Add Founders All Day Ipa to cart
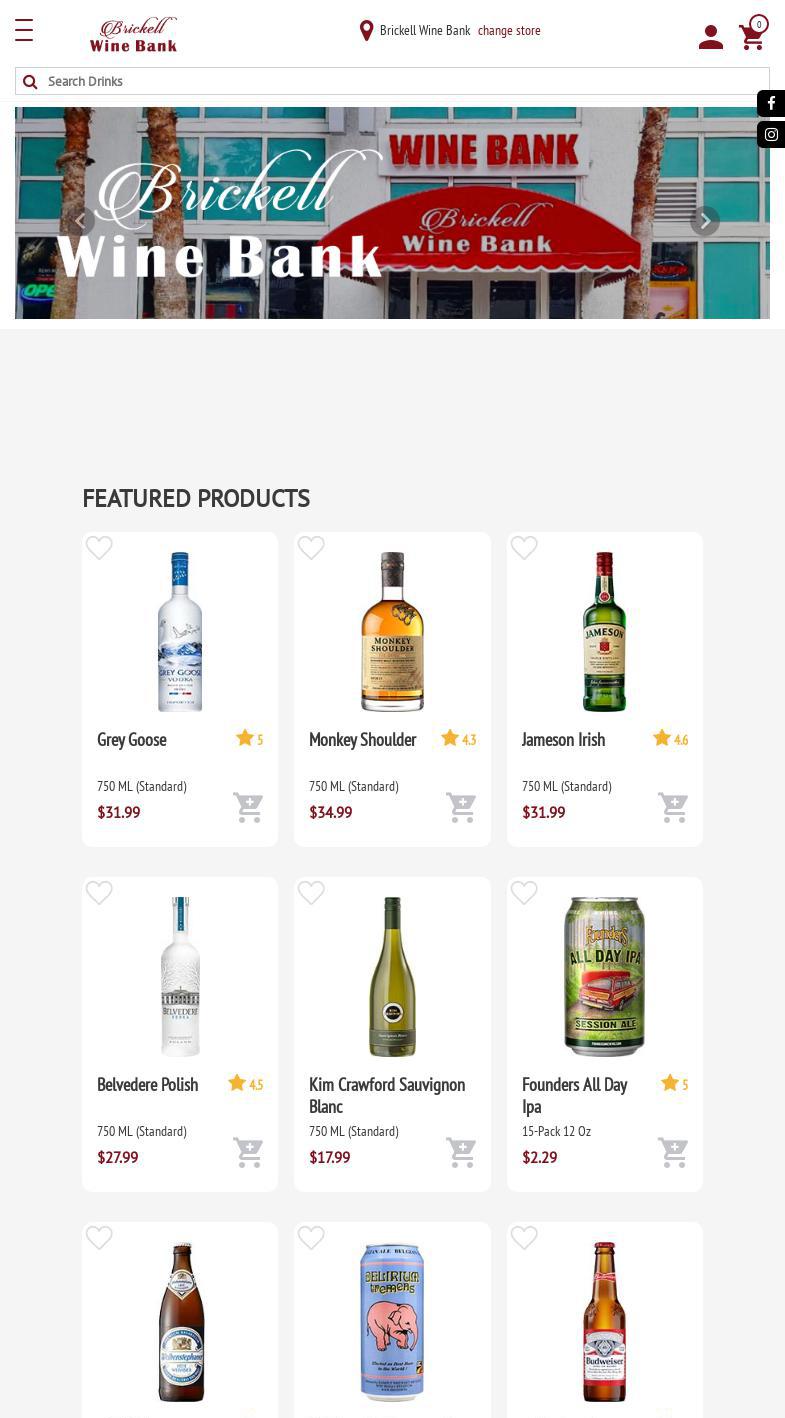Screen dimensions: 785x1418 click(673, 1152)
